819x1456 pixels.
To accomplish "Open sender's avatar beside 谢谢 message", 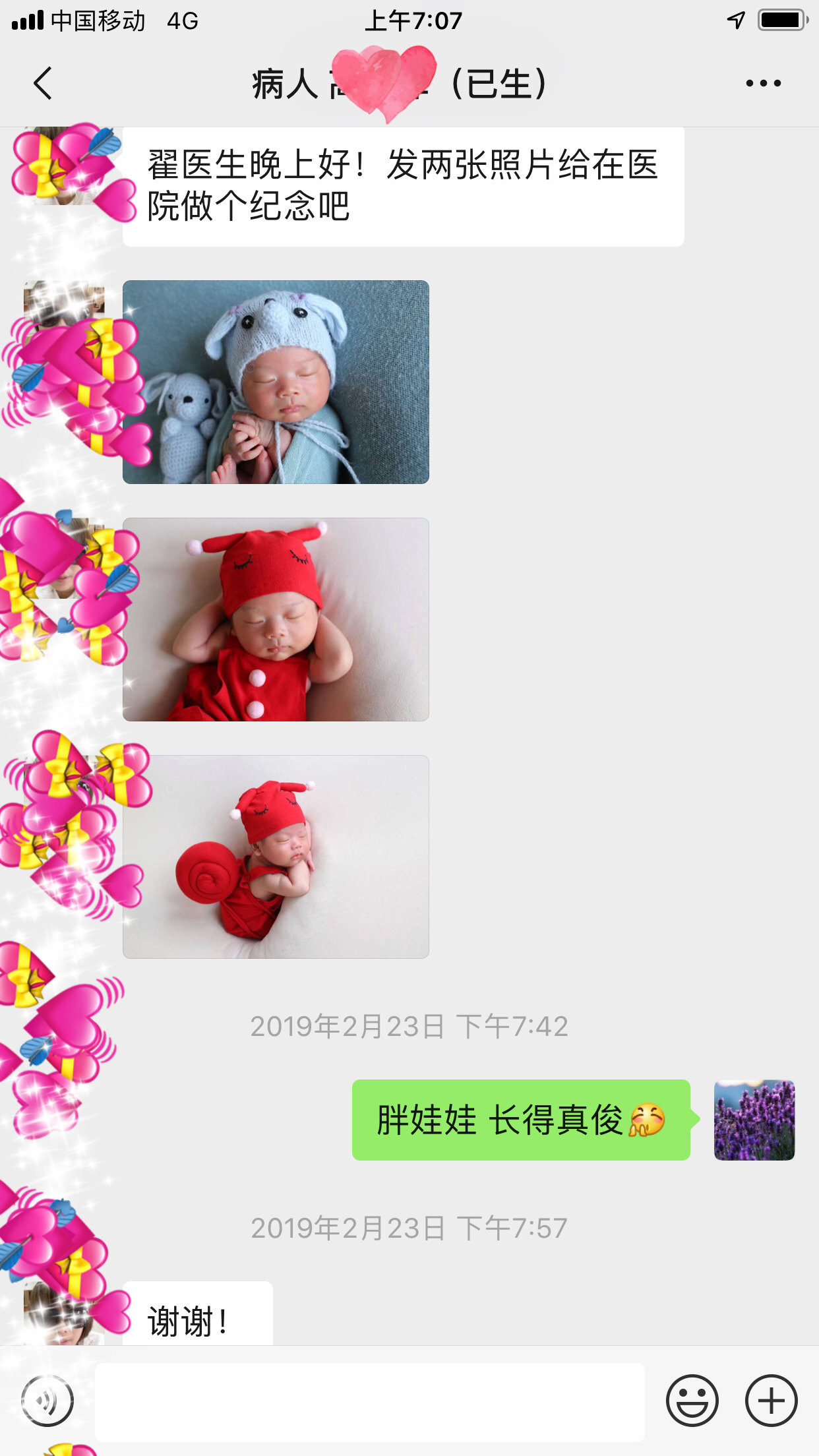I will click(63, 1312).
